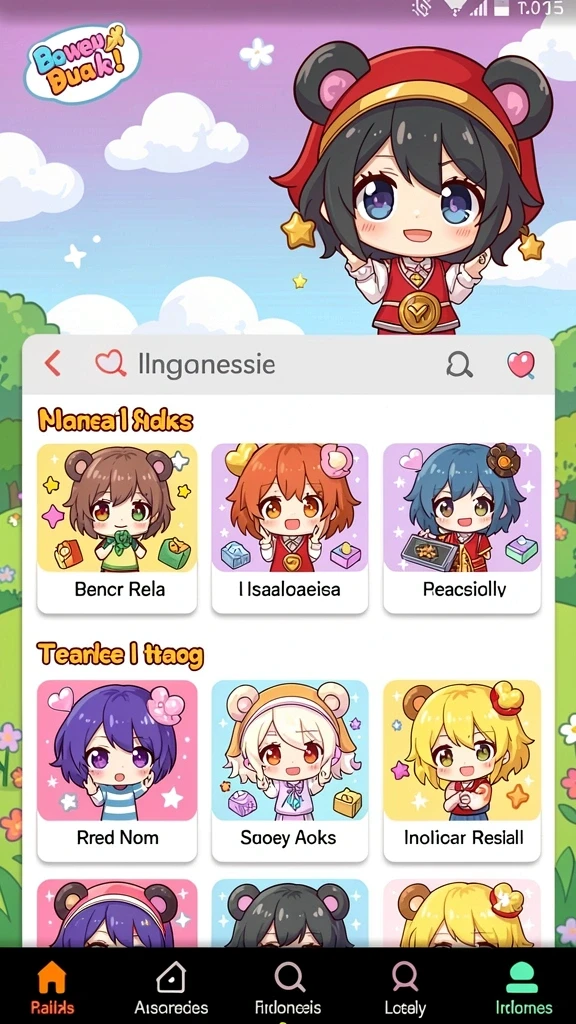This screenshot has height=1024, width=576.
Task: Switch to the Railks home tab
Action: click(x=52, y=988)
